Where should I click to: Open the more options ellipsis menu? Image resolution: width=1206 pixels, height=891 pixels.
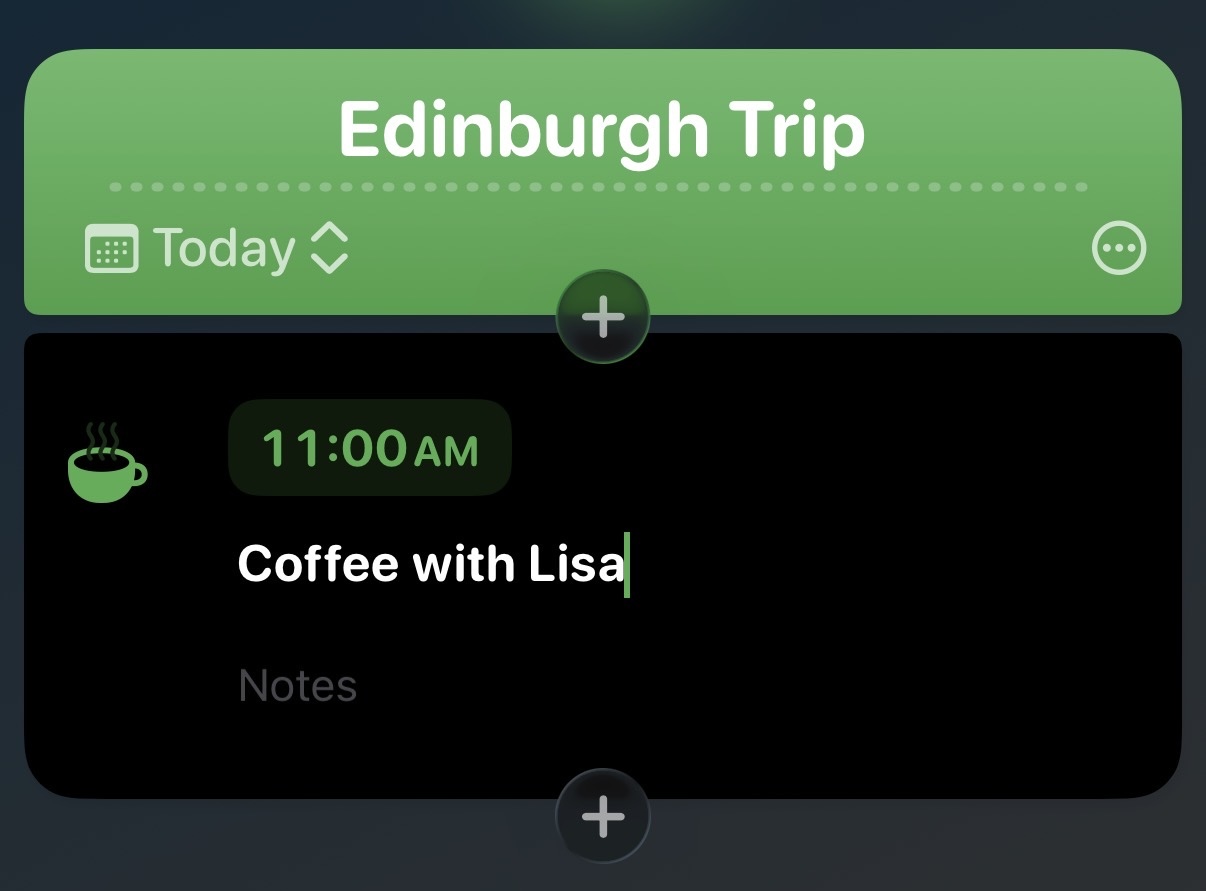click(x=1118, y=248)
